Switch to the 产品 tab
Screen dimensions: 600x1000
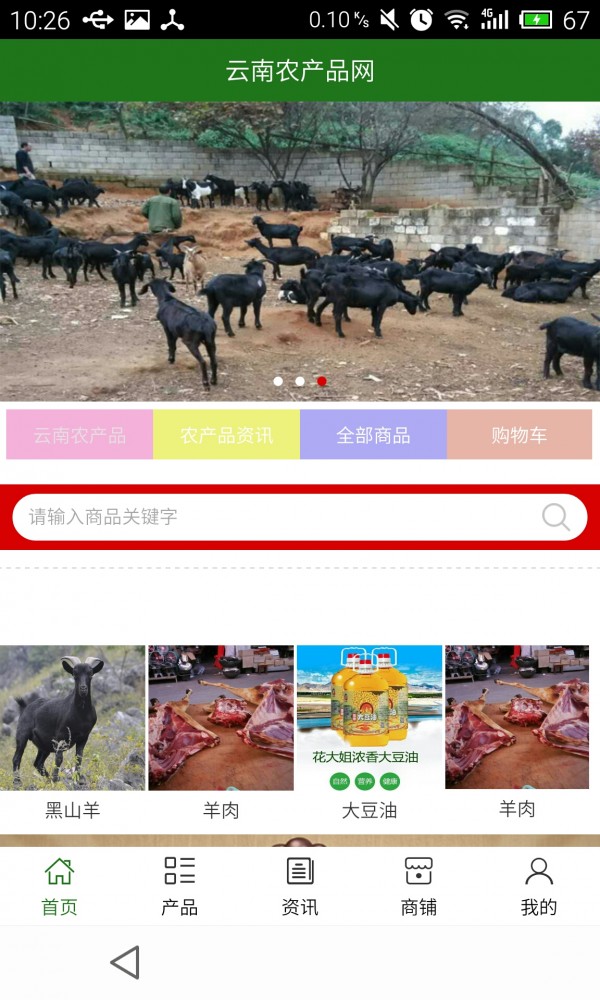pyautogui.click(x=179, y=886)
